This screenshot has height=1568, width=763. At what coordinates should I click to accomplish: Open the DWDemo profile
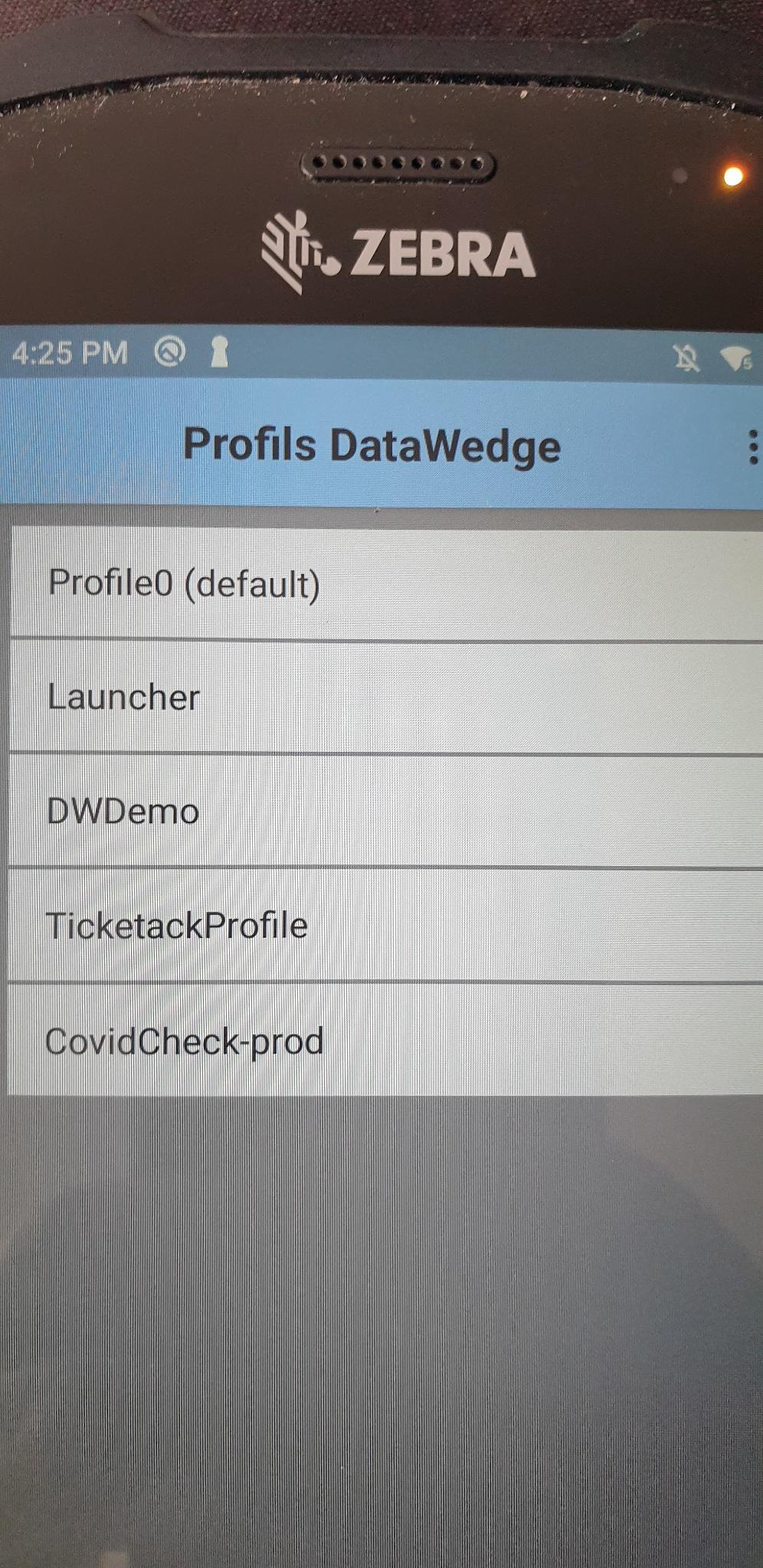[386, 812]
